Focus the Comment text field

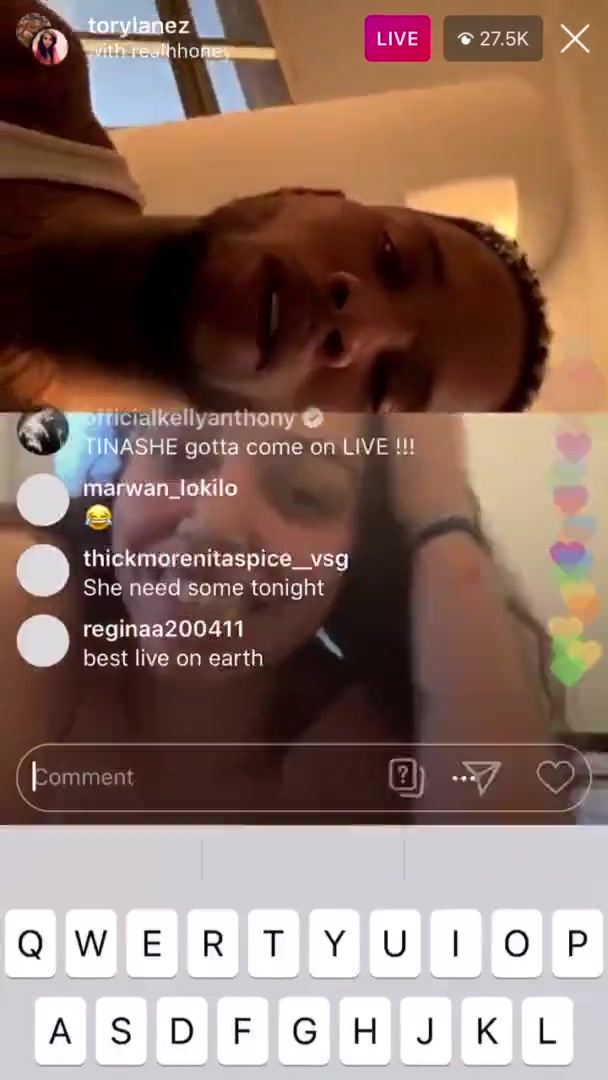tap(200, 777)
